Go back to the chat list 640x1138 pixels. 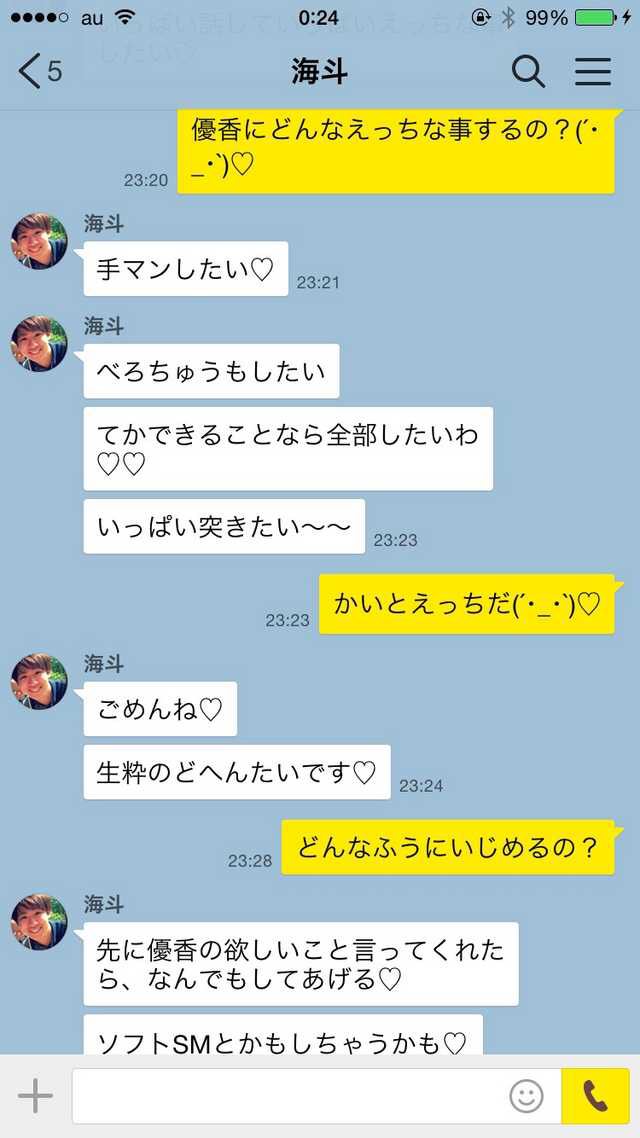[38, 71]
